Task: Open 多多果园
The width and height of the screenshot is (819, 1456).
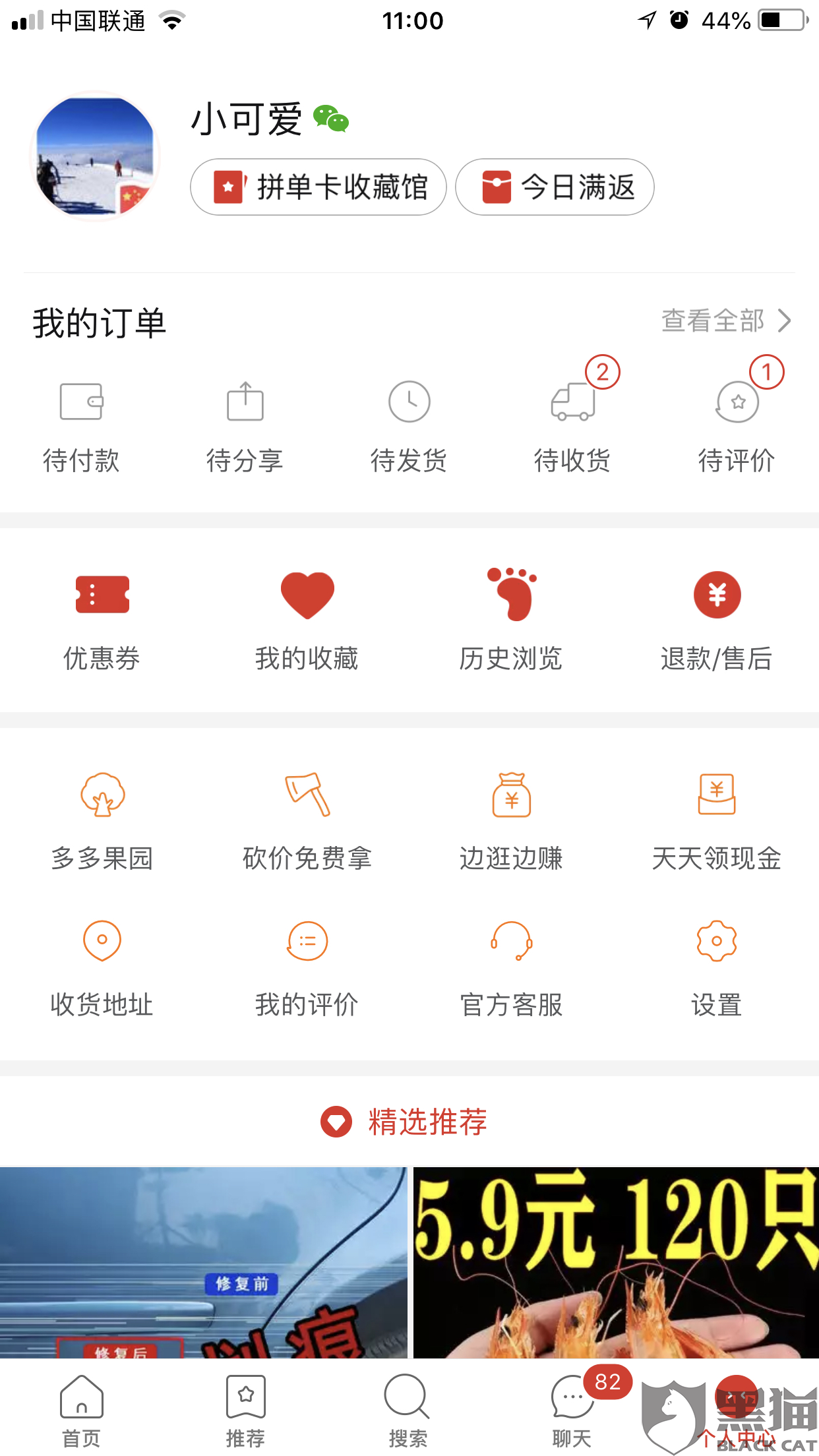Action: (102, 820)
